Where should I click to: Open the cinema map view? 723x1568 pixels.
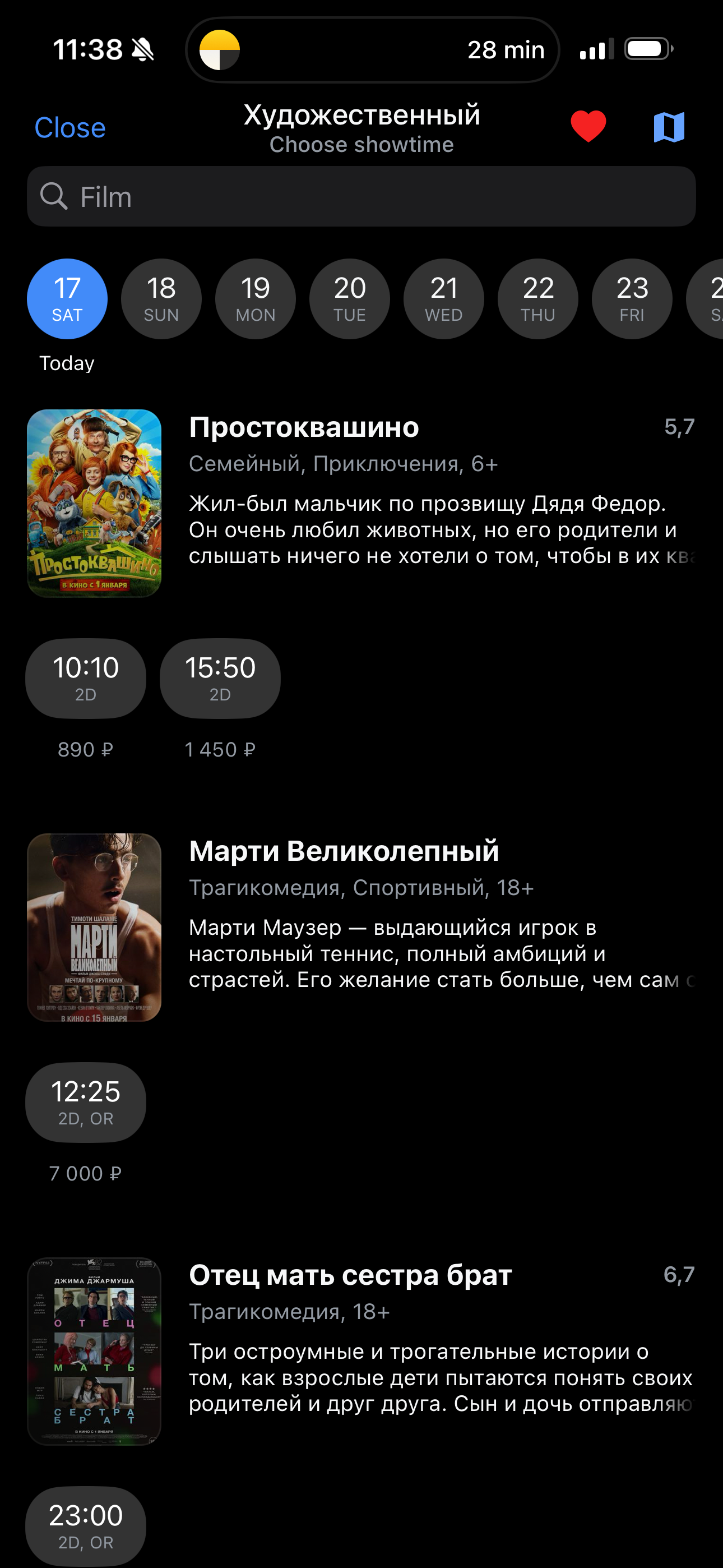[x=669, y=127]
